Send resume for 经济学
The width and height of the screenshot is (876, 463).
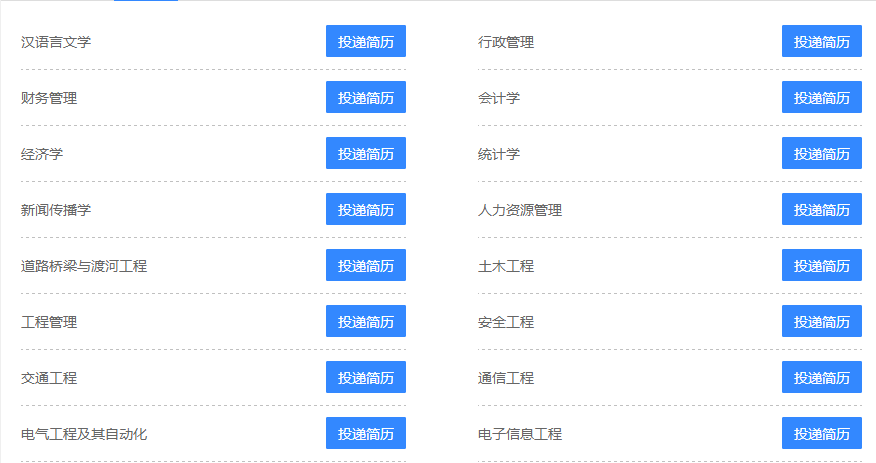[365, 154]
